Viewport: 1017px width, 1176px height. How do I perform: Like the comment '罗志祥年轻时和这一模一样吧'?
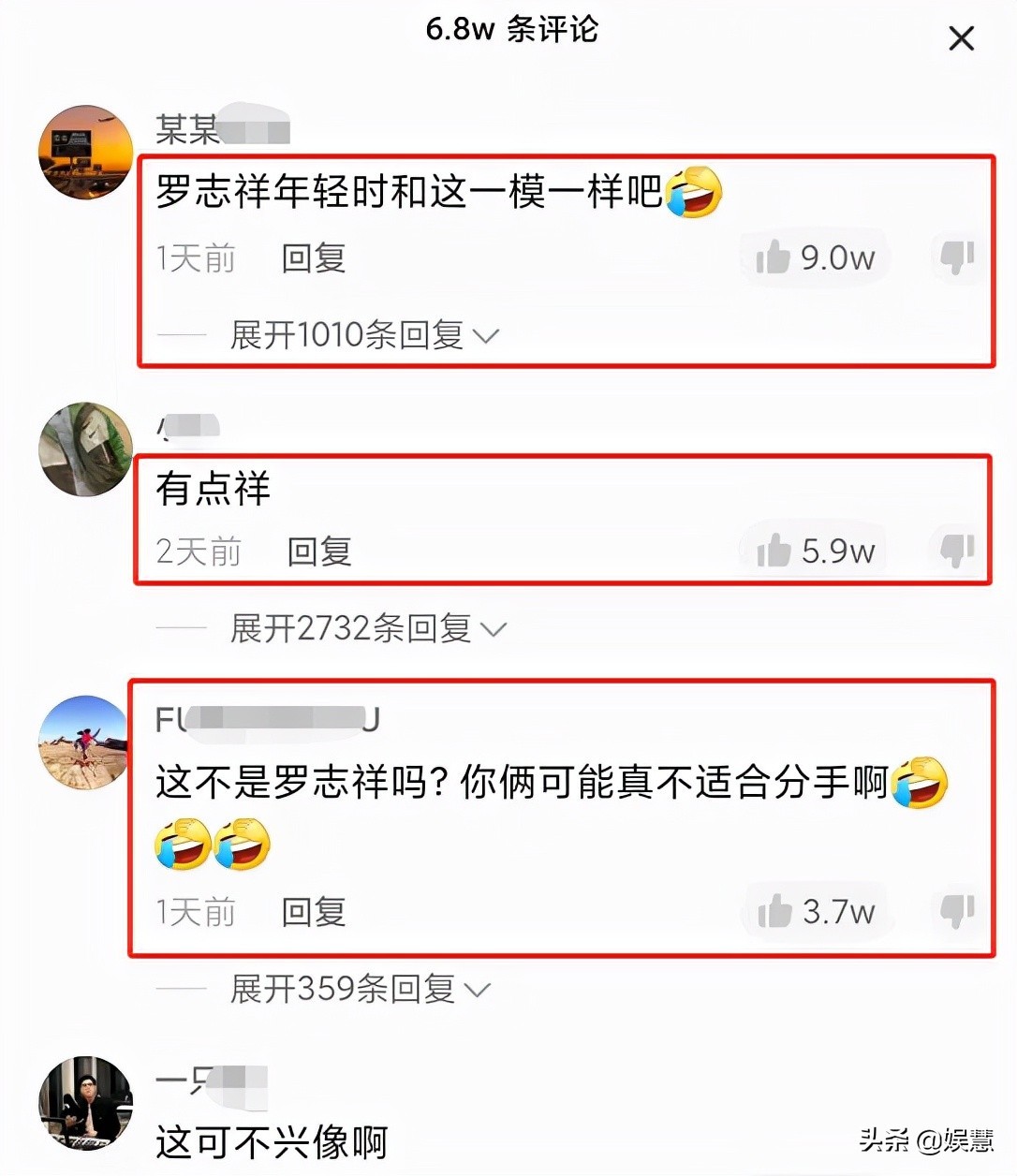(774, 257)
